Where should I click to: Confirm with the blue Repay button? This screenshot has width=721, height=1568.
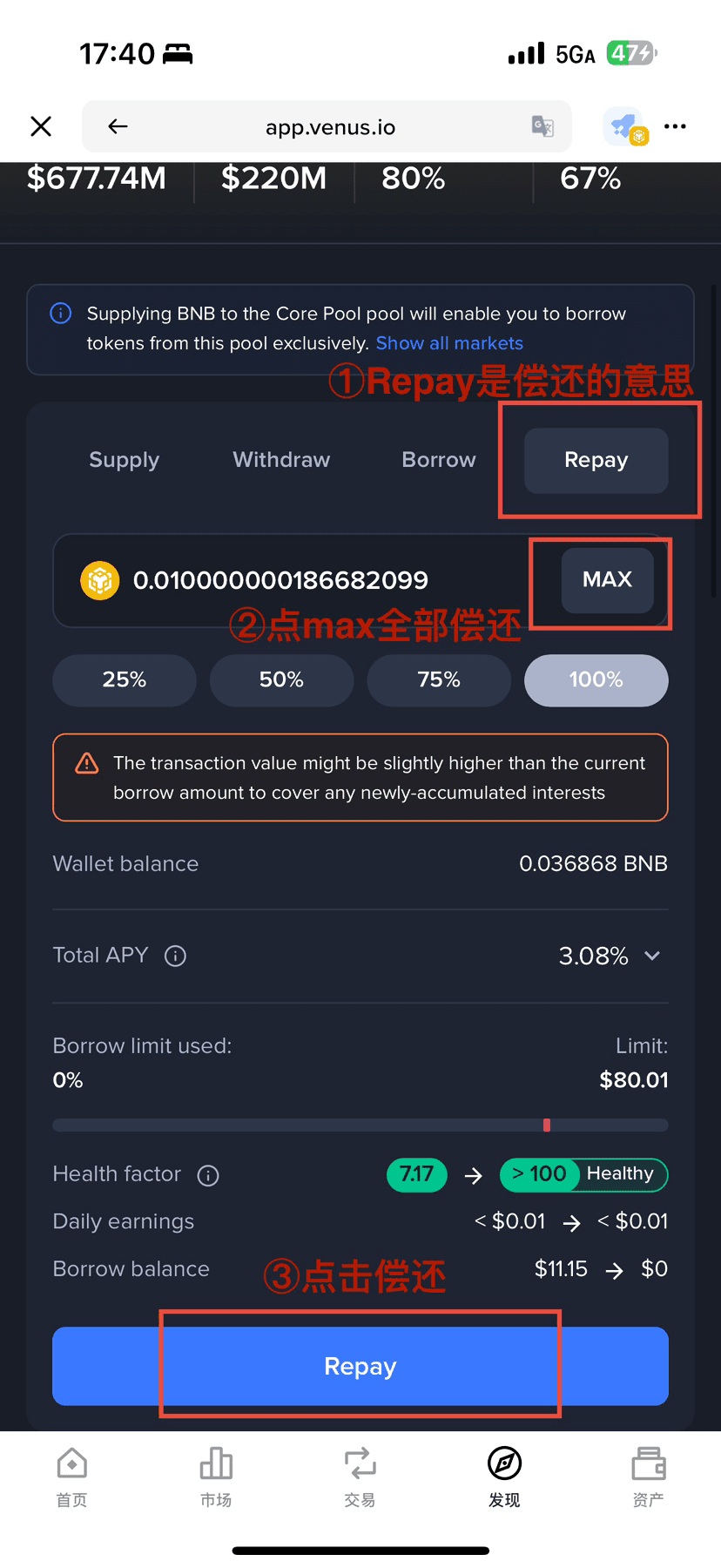[360, 1366]
